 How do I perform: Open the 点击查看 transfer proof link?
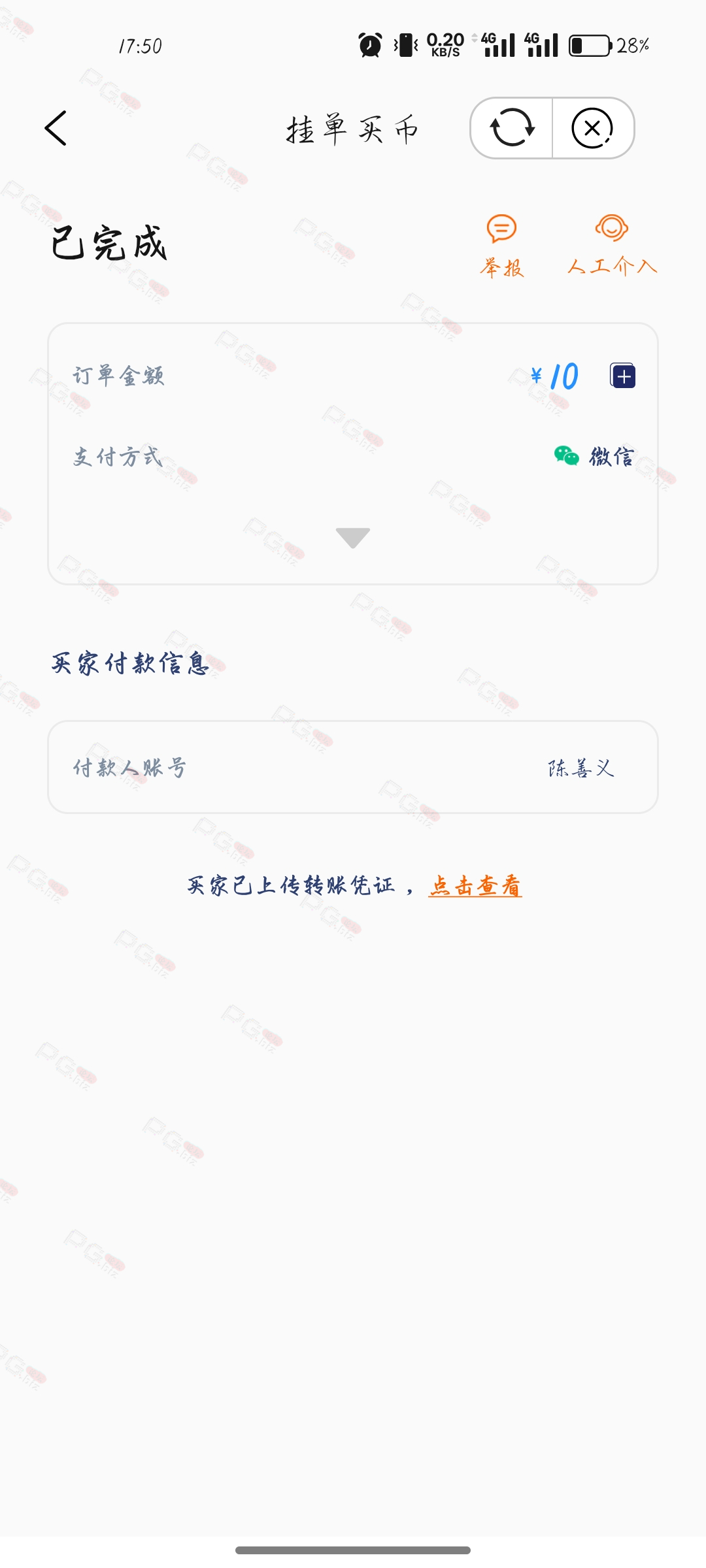click(x=475, y=885)
